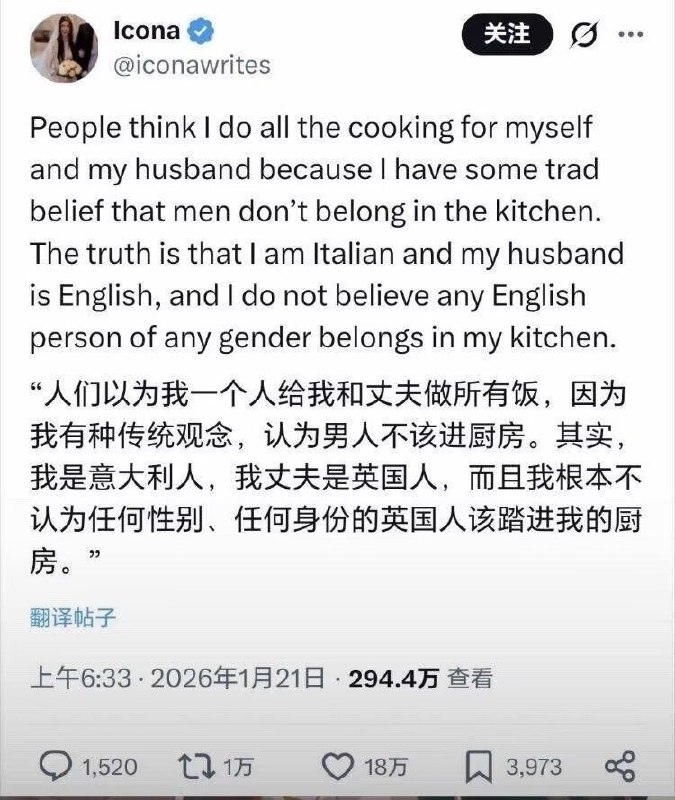Follow Icona with the 关注 button
Viewport: 675px width, 800px height.
tap(507, 35)
